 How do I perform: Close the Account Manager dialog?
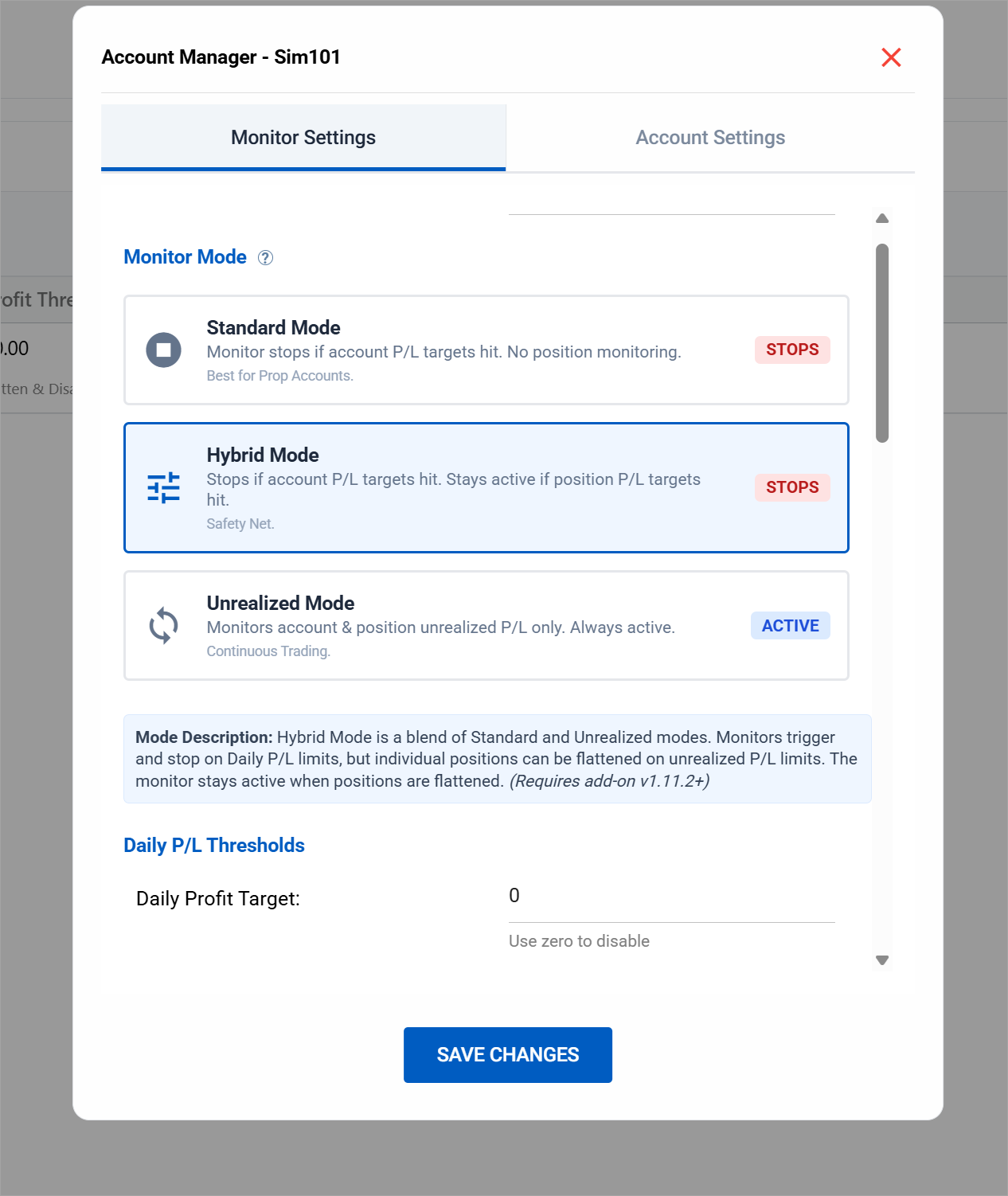click(891, 57)
